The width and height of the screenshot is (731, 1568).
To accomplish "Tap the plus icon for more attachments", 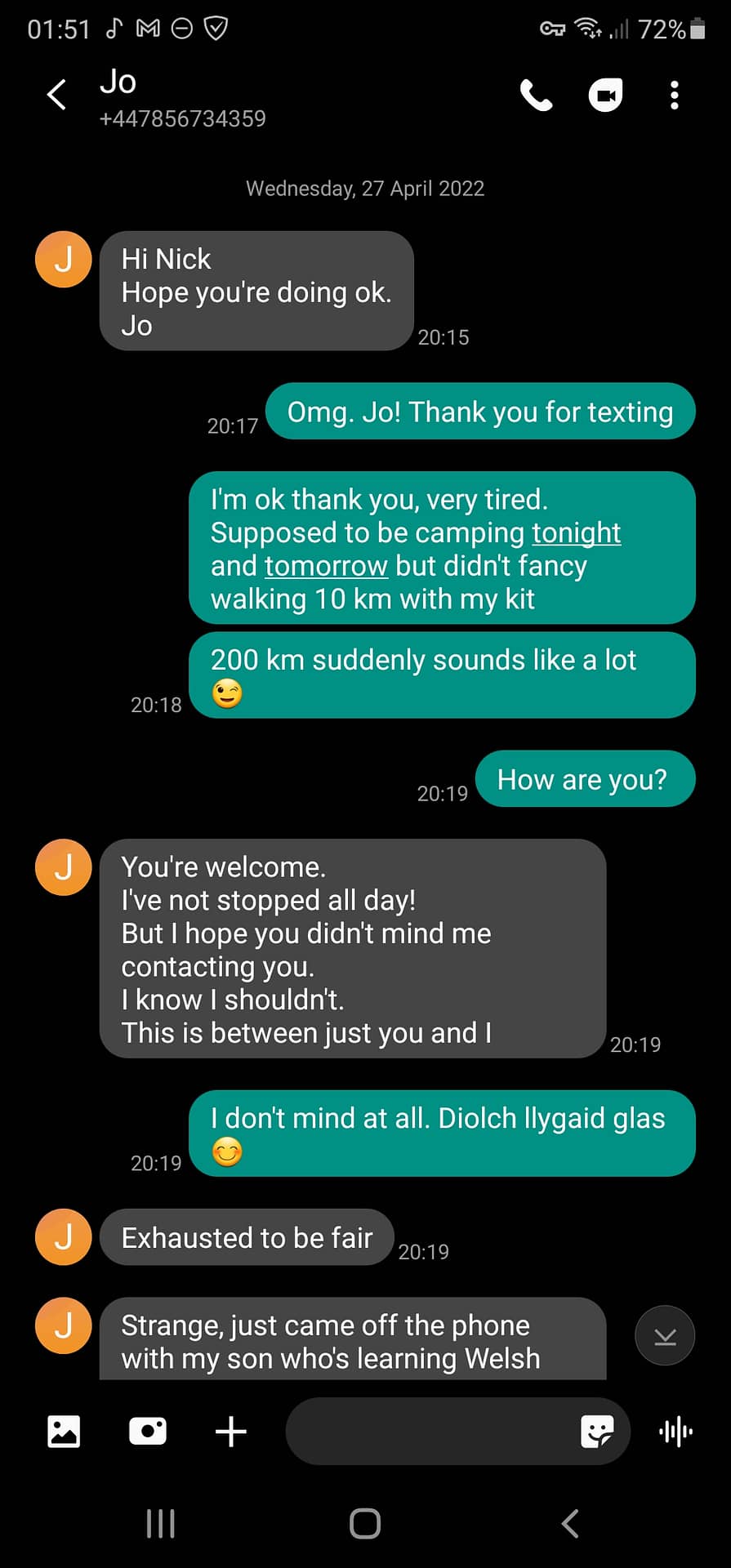I will 231,1431.
